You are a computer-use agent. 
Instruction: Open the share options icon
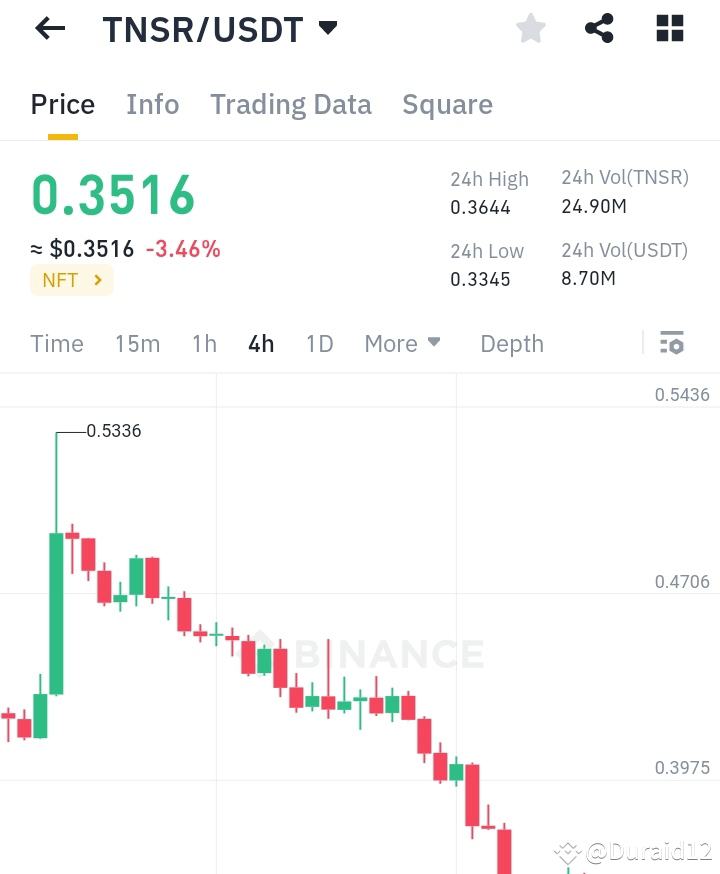[600, 28]
